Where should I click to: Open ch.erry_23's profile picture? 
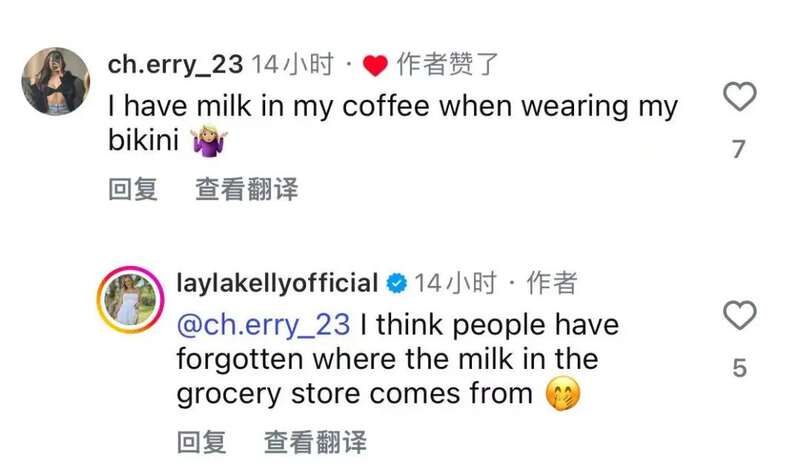click(55, 82)
